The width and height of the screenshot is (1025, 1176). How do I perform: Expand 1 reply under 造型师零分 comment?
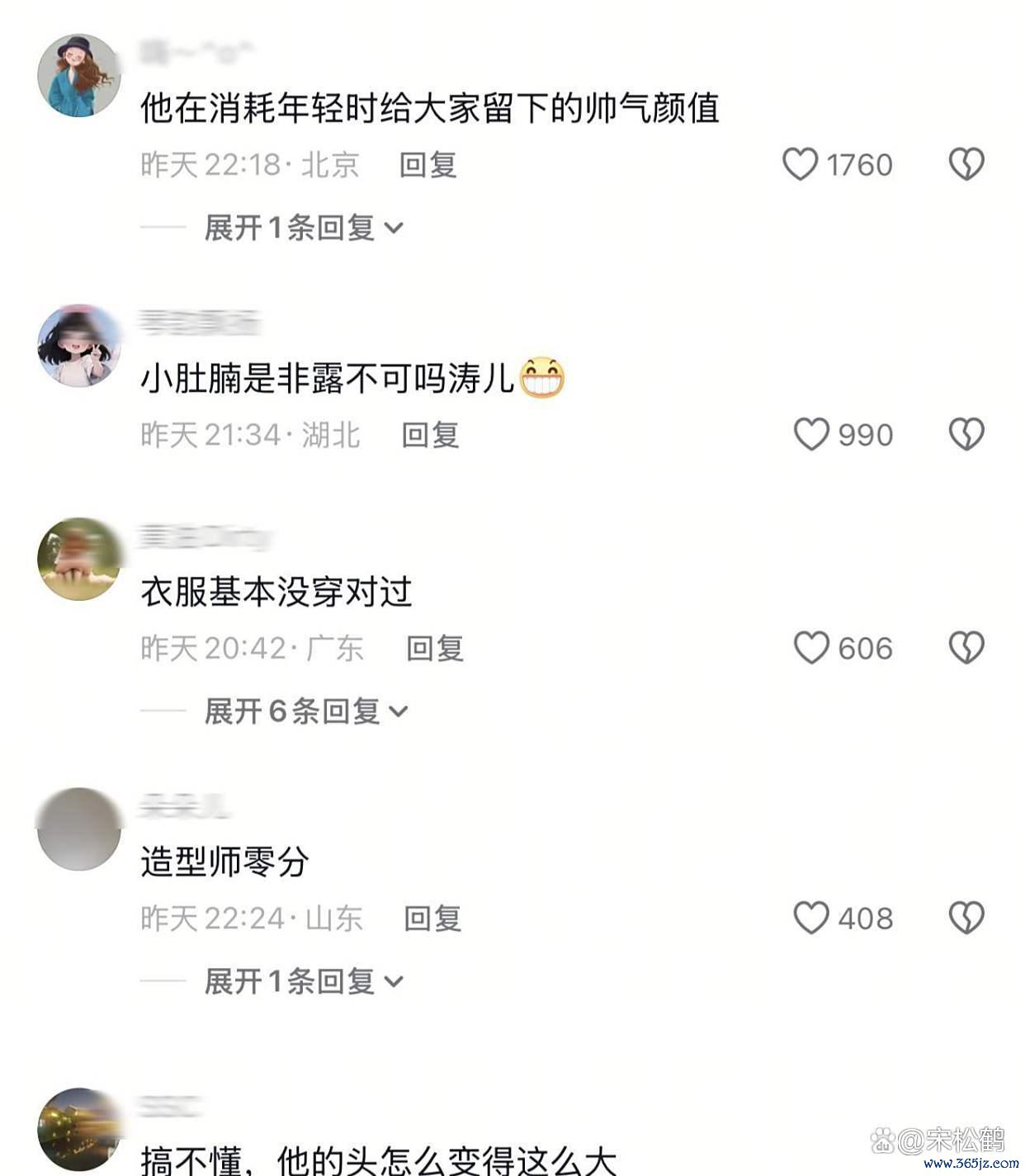303,981
